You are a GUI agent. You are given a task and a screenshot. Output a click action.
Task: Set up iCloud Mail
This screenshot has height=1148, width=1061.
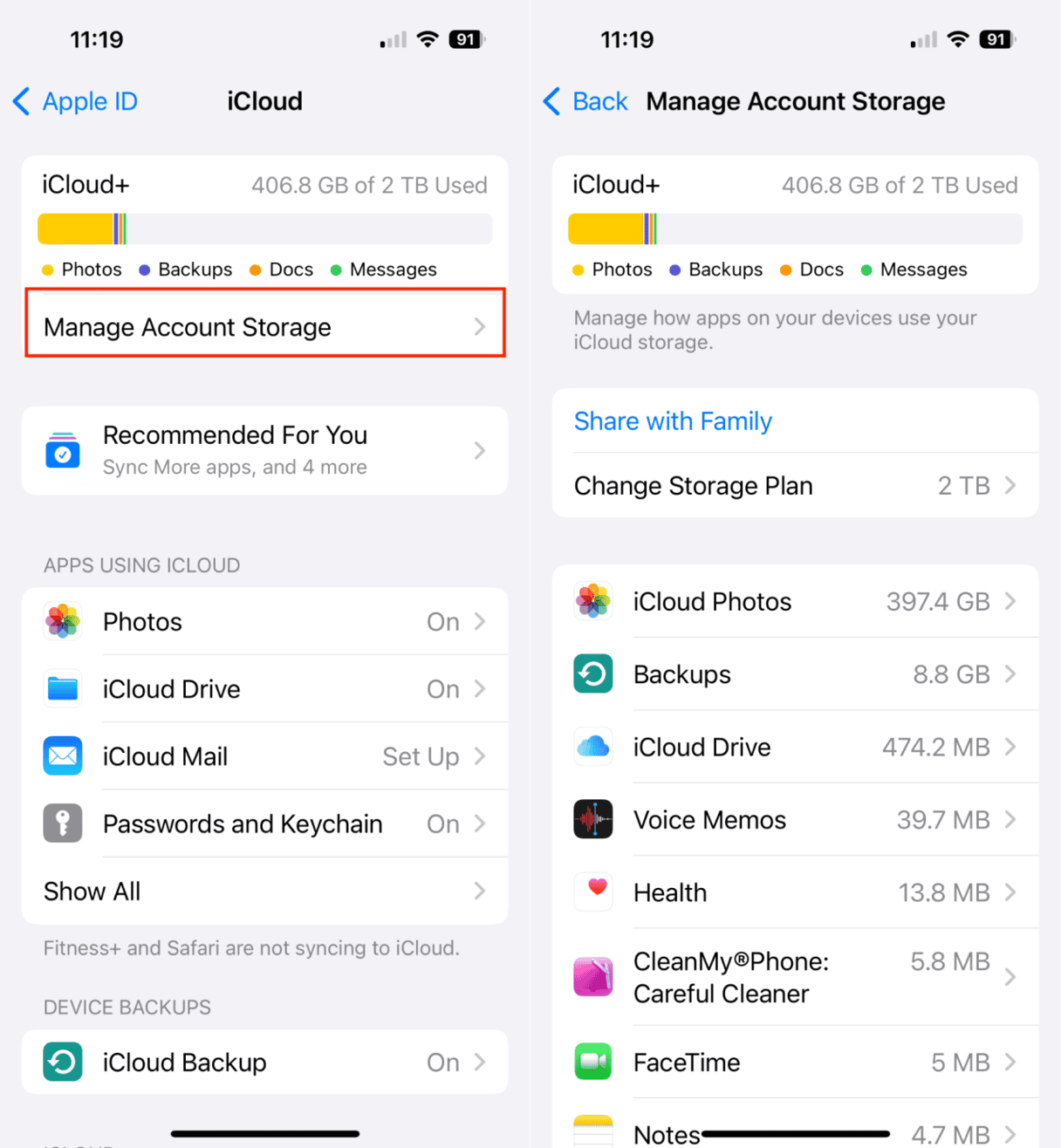point(264,756)
